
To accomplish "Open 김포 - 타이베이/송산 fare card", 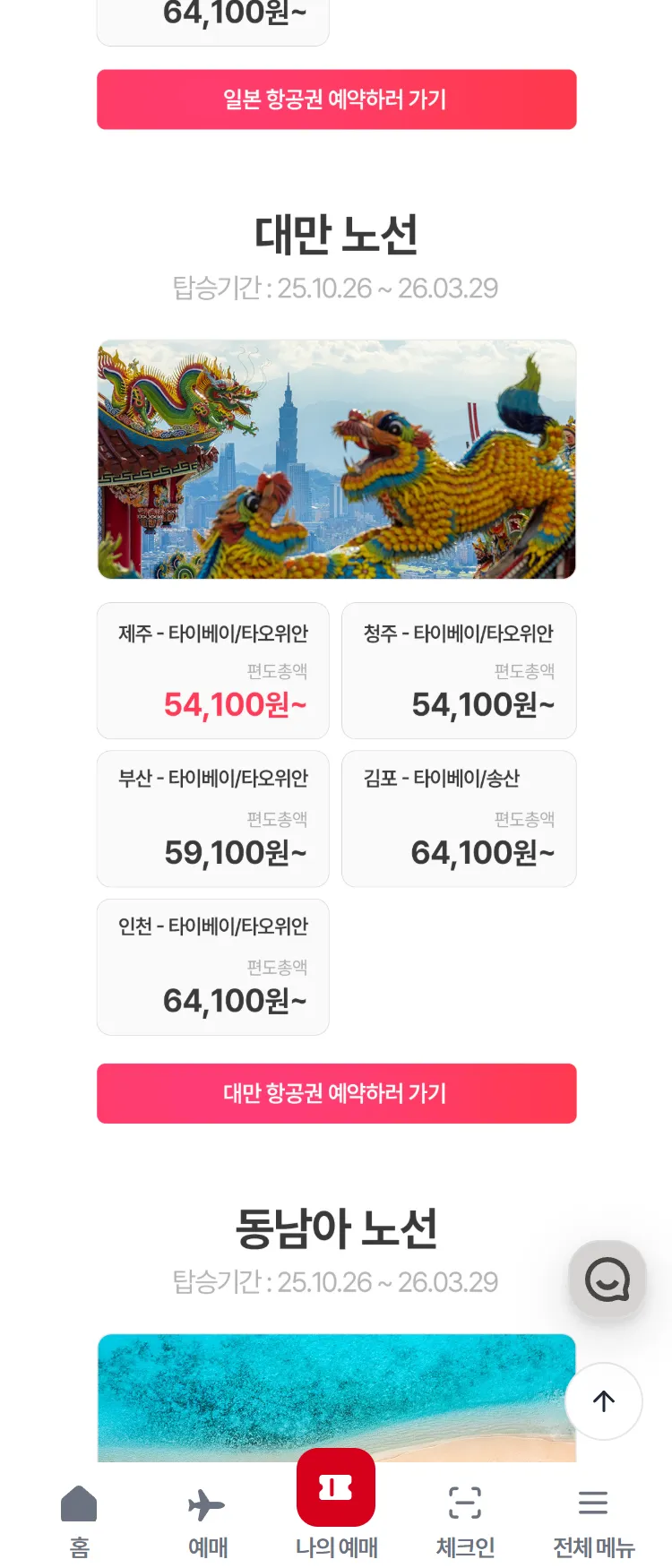I will coord(459,819).
